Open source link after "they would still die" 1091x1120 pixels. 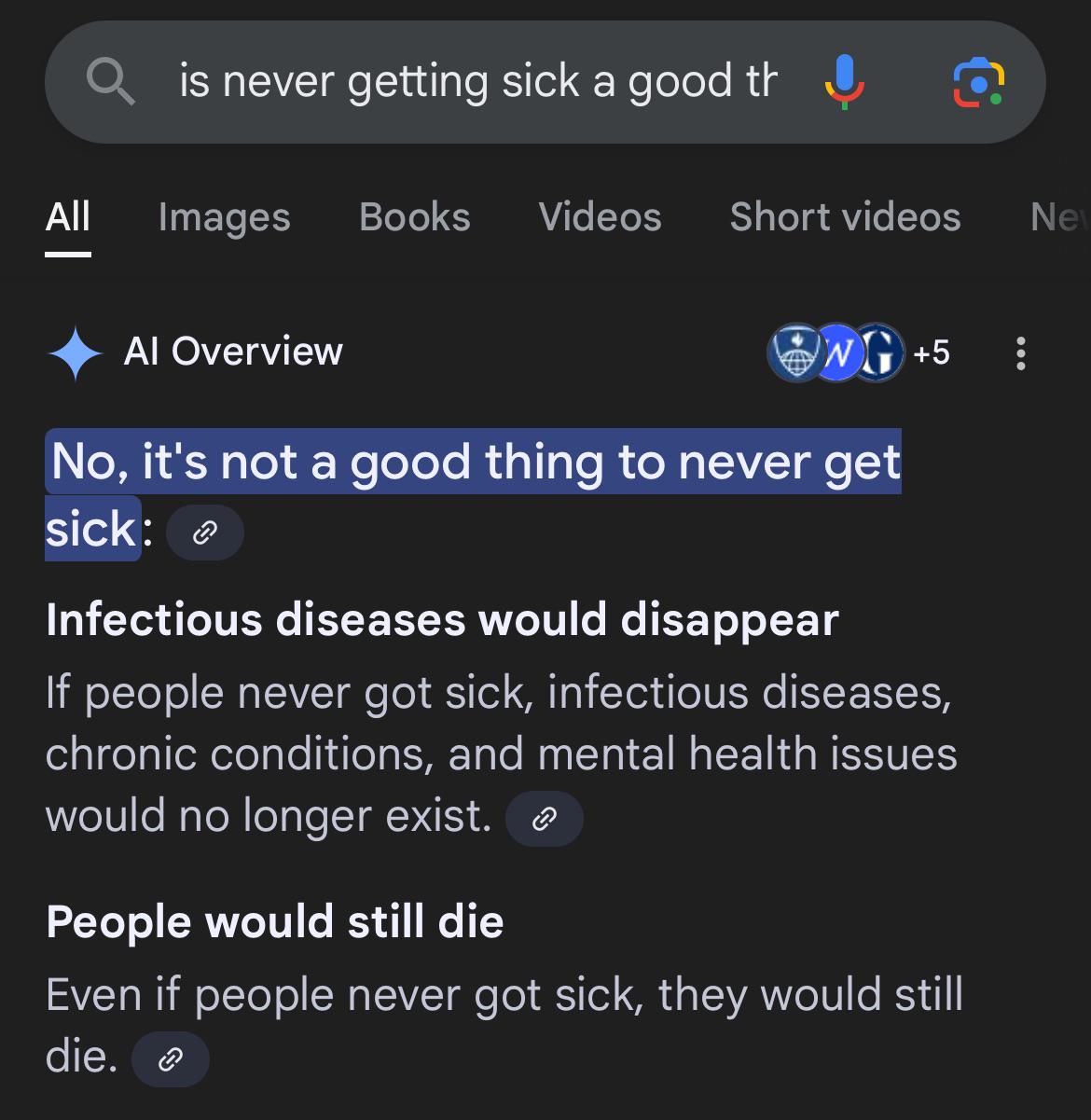(x=170, y=1058)
